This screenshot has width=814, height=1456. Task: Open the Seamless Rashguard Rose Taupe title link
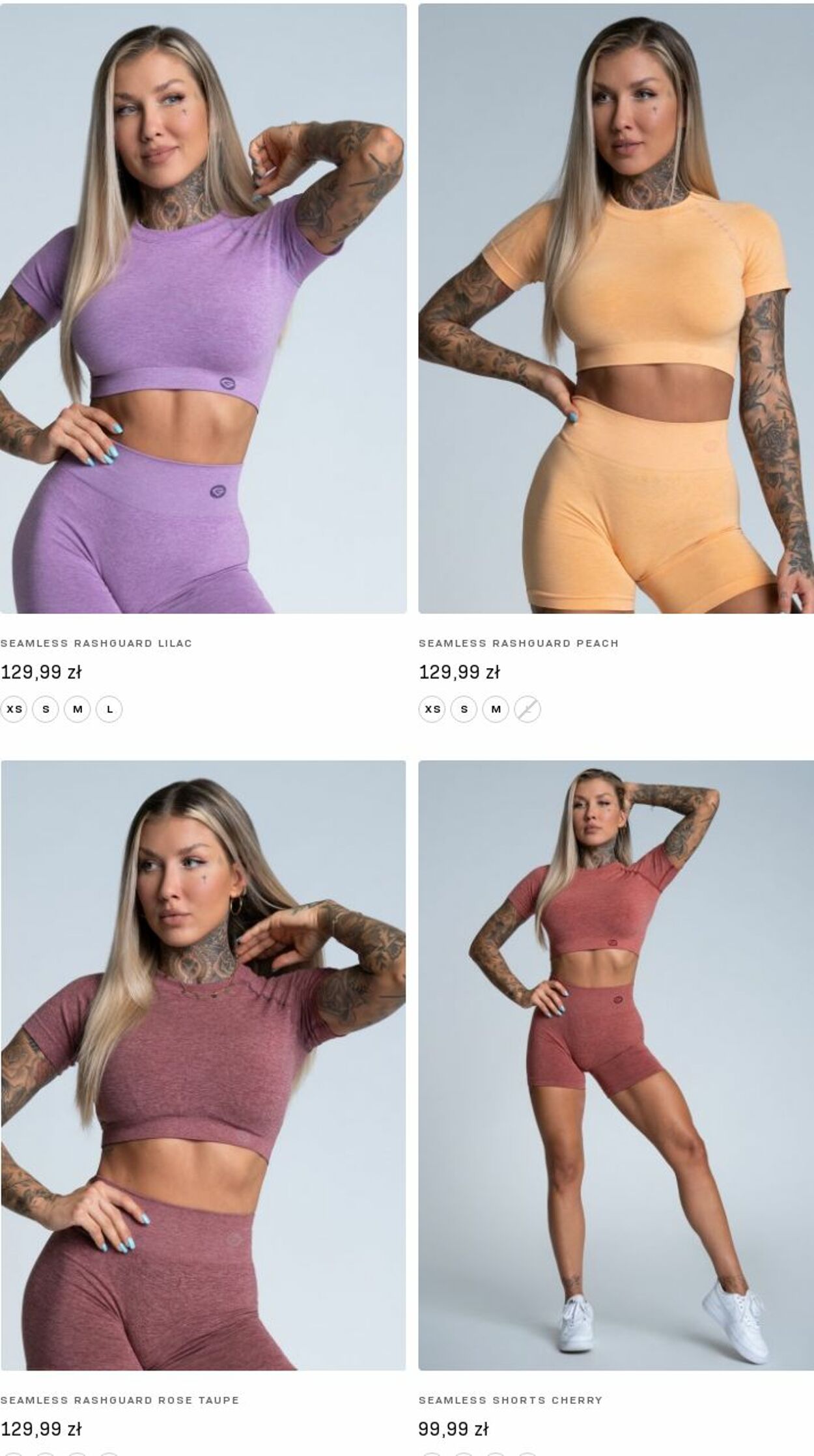point(120,1400)
